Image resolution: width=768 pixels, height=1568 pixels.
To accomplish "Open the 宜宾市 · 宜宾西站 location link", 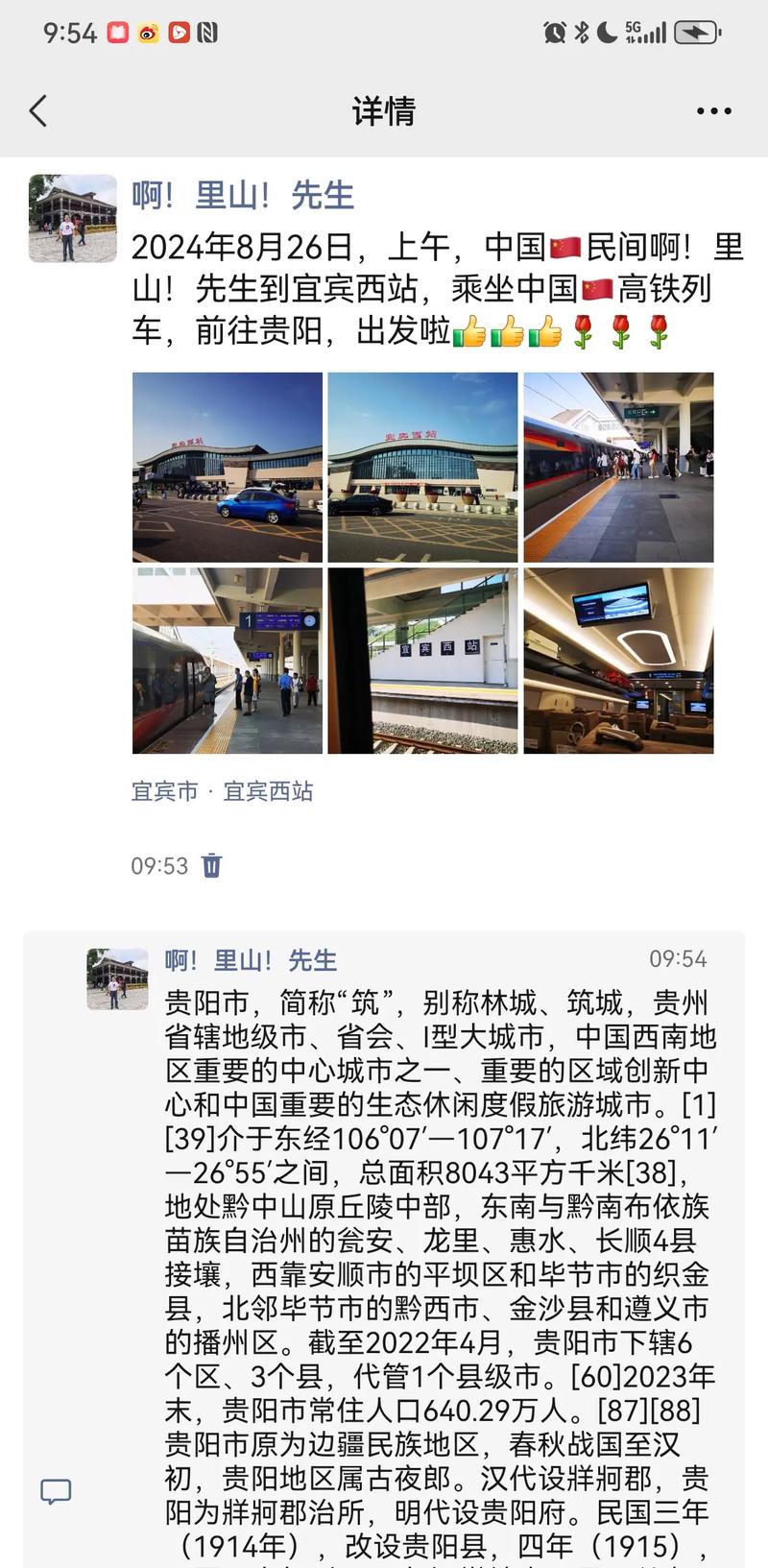I will click(223, 791).
